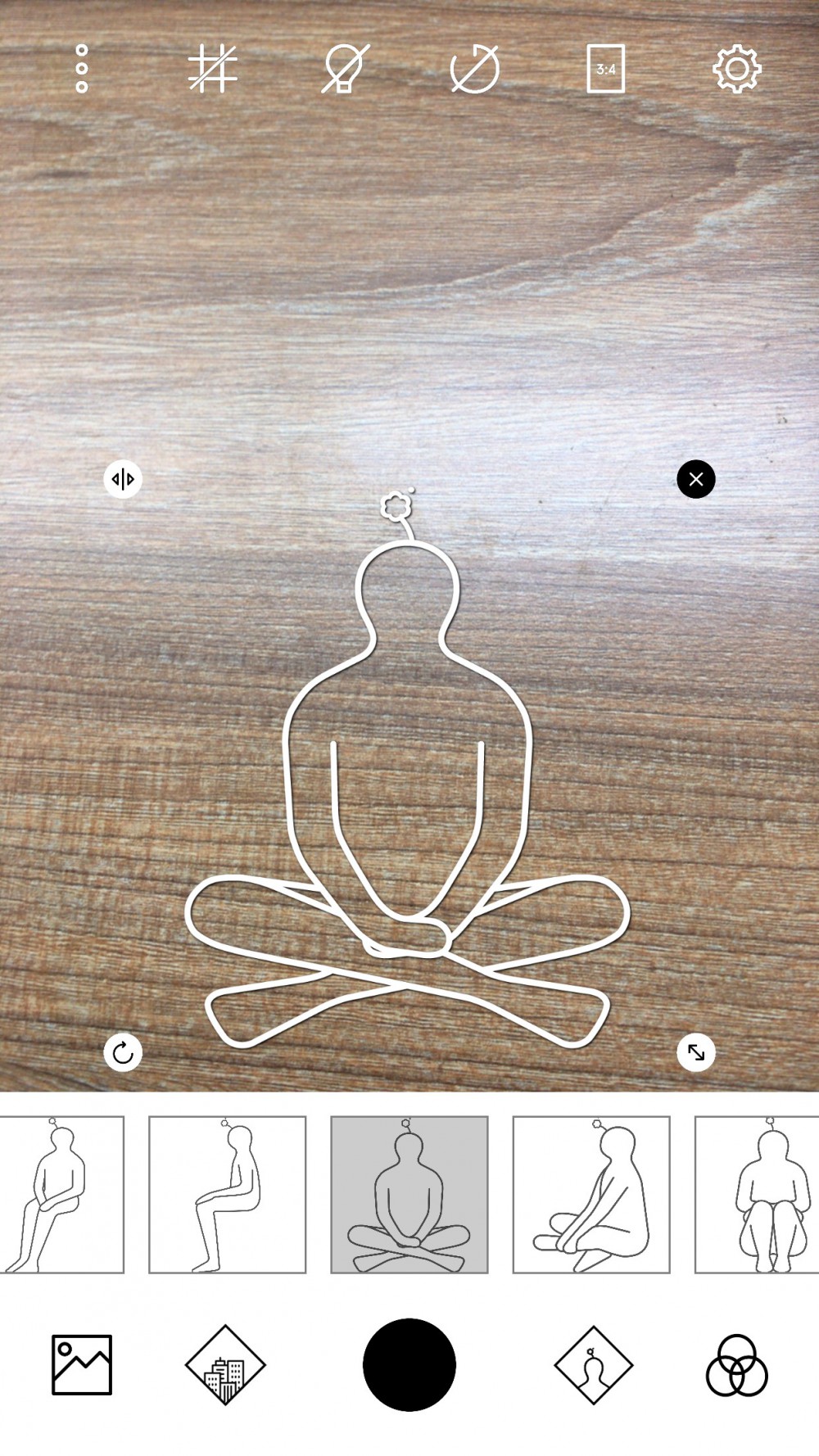Open the color filters icon
The image size is (819, 1456).
tap(737, 1365)
